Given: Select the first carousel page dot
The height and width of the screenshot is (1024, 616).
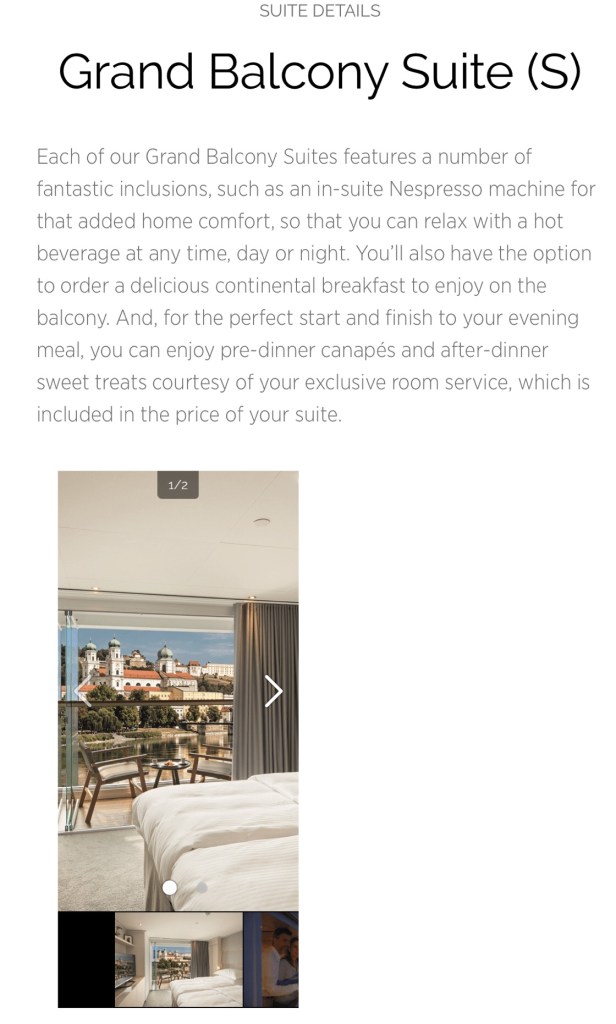Looking at the screenshot, I should pos(169,887).
